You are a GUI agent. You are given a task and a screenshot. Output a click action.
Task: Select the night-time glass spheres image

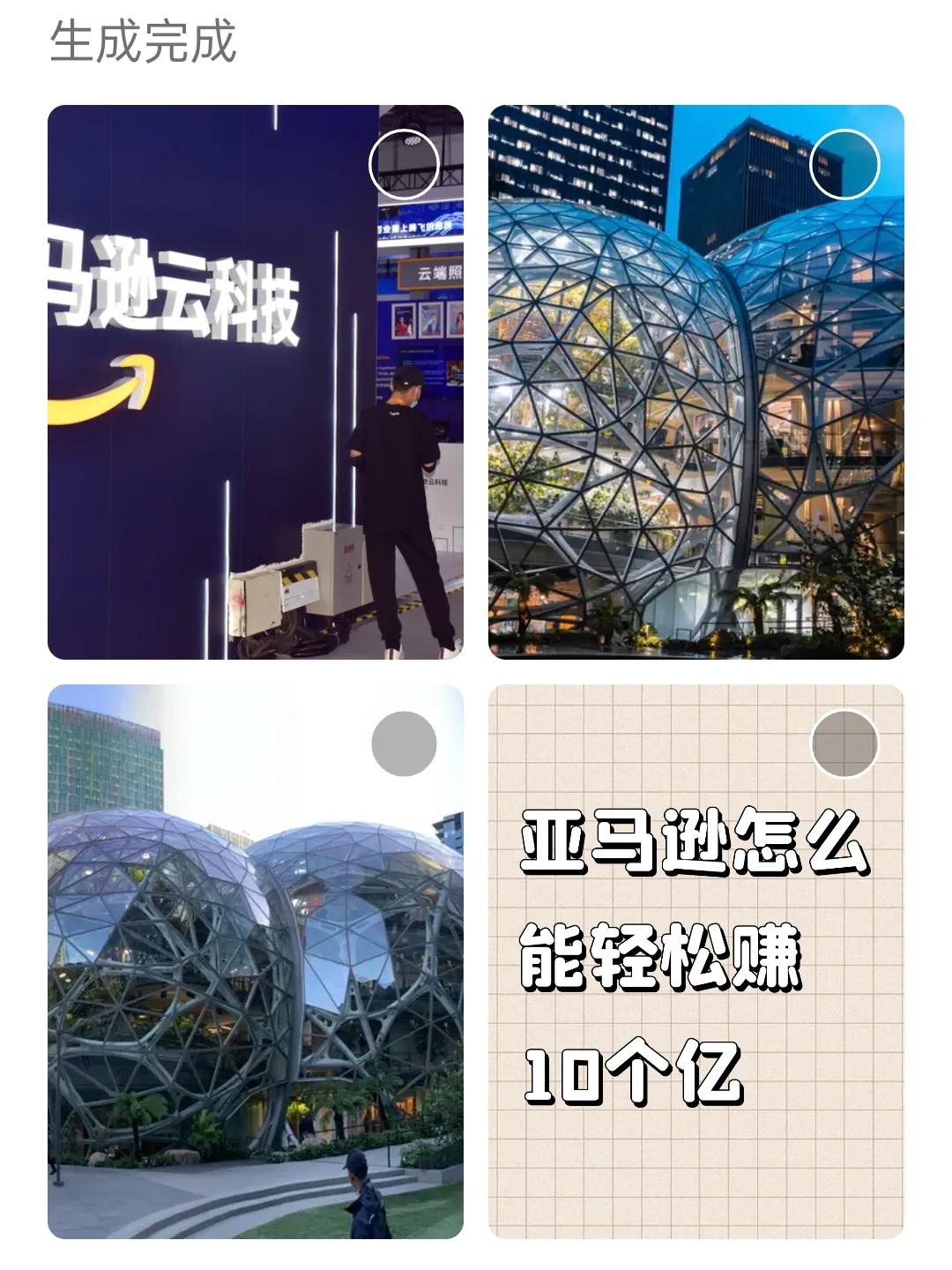point(844,165)
